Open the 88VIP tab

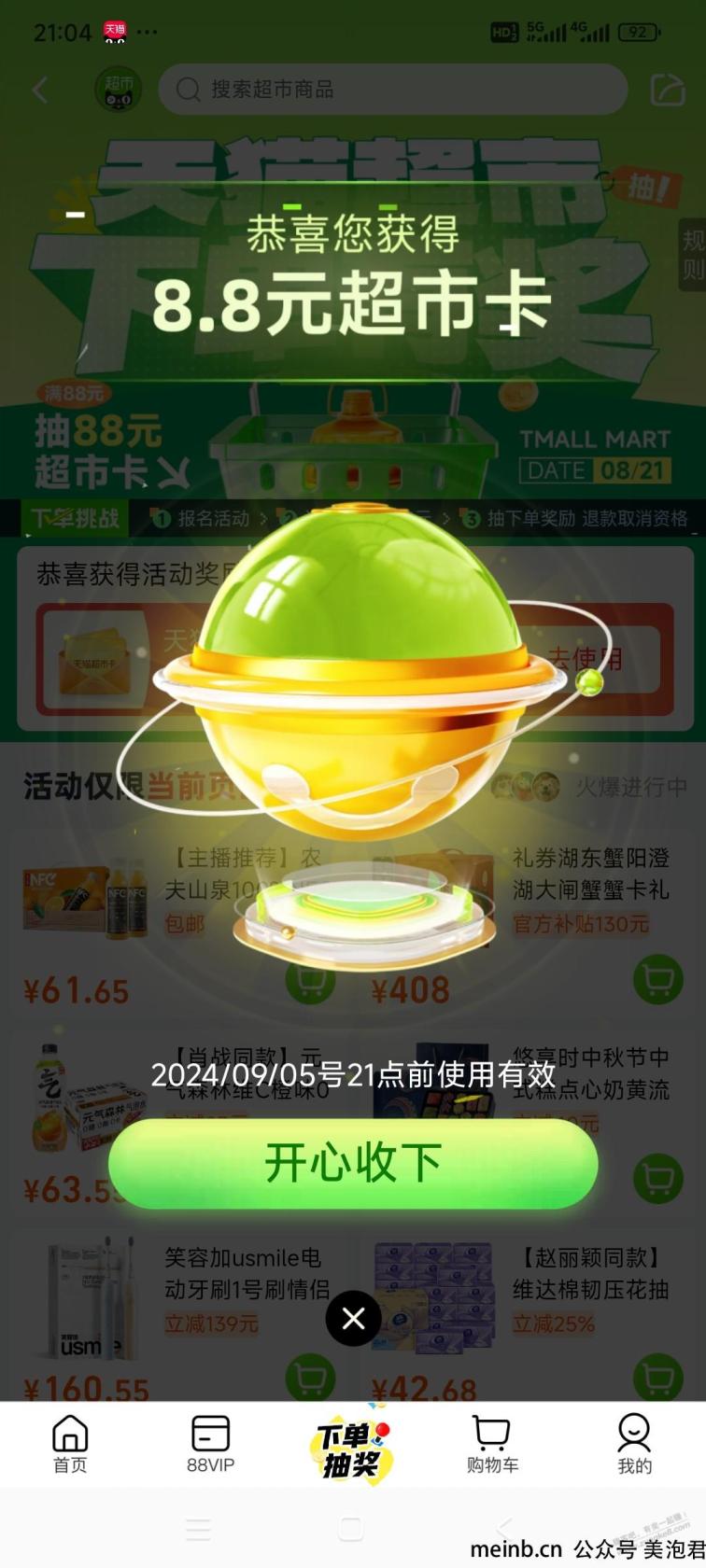pos(210,1443)
